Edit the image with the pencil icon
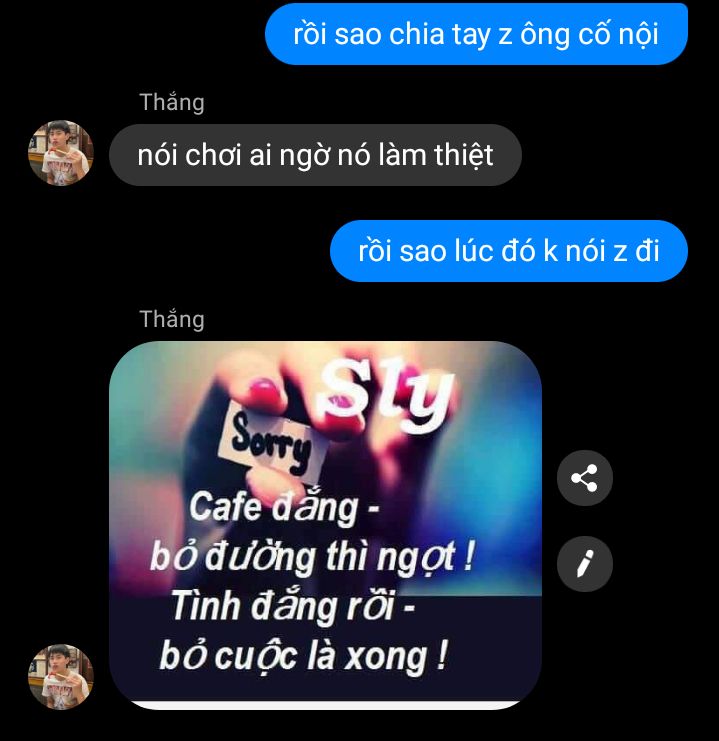 click(584, 565)
